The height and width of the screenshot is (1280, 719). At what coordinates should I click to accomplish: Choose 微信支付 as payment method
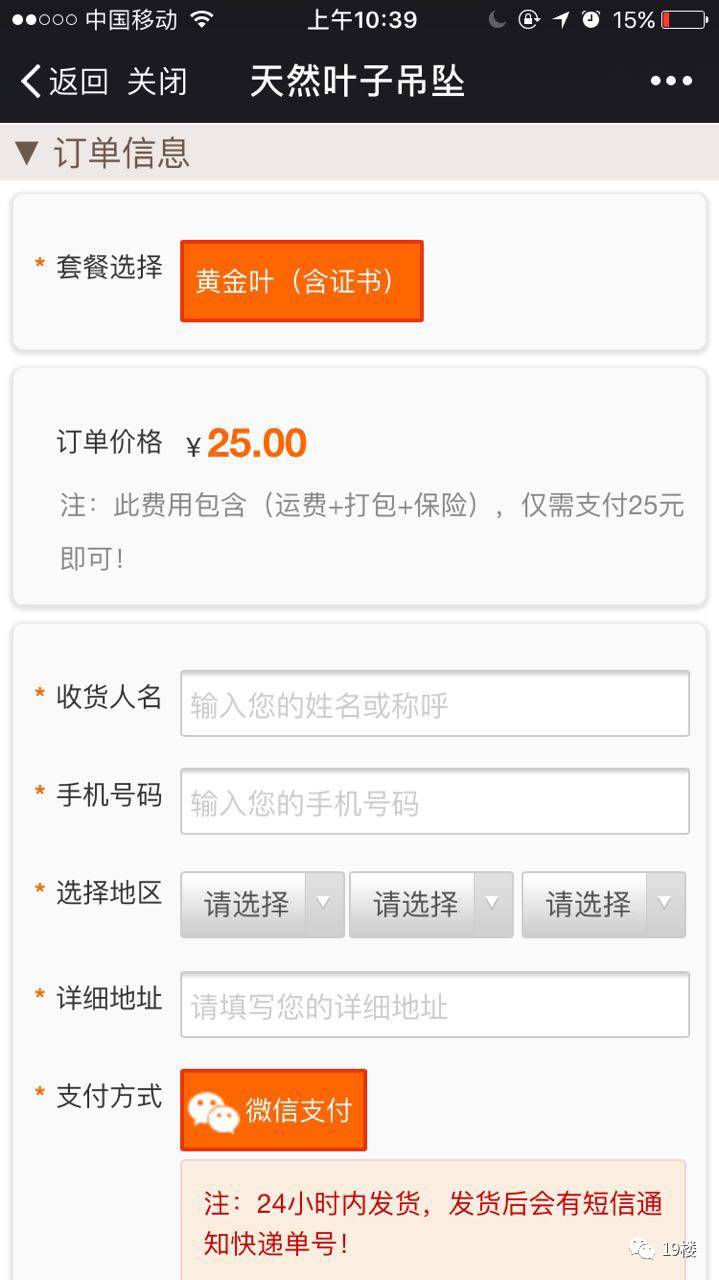pos(273,1110)
